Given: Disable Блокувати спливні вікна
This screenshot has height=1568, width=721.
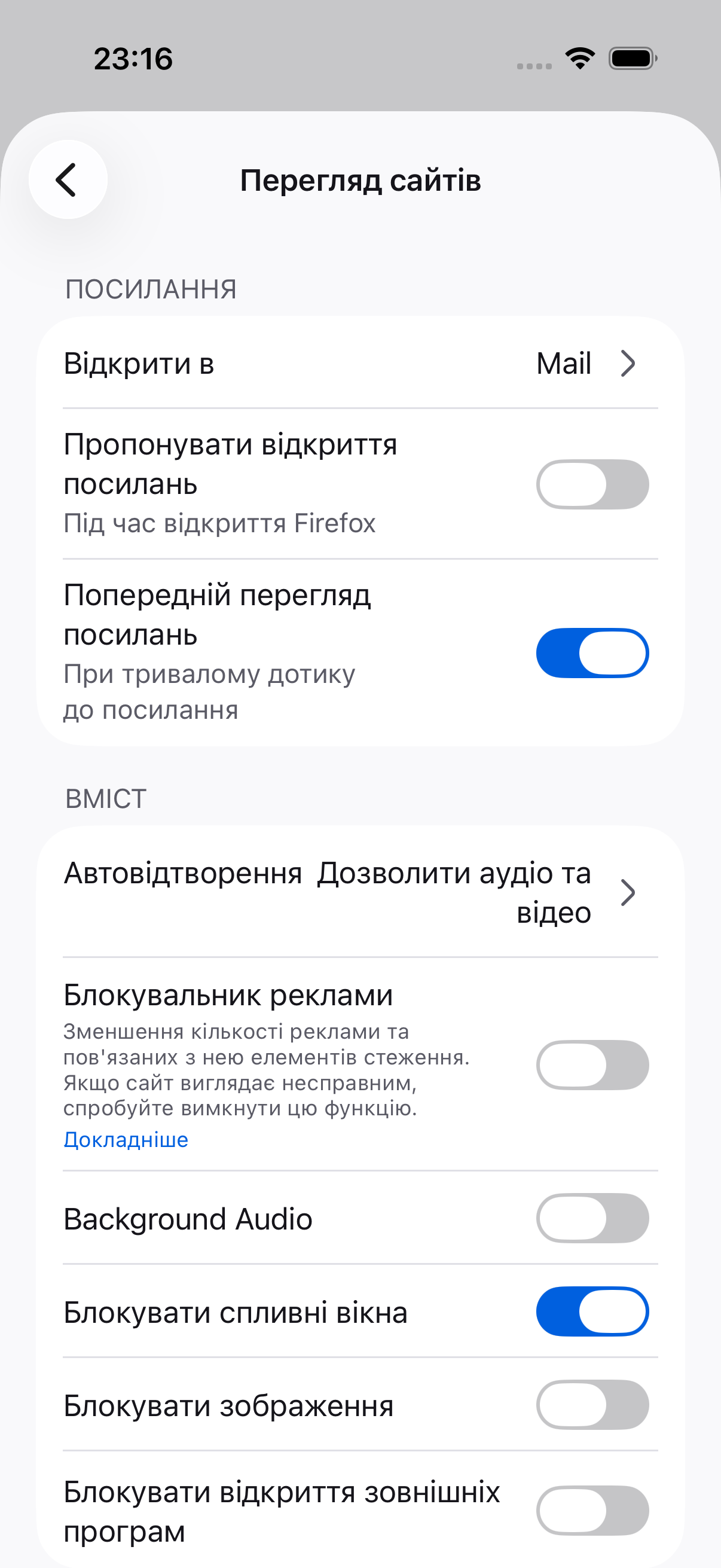Looking at the screenshot, I should point(592,1311).
